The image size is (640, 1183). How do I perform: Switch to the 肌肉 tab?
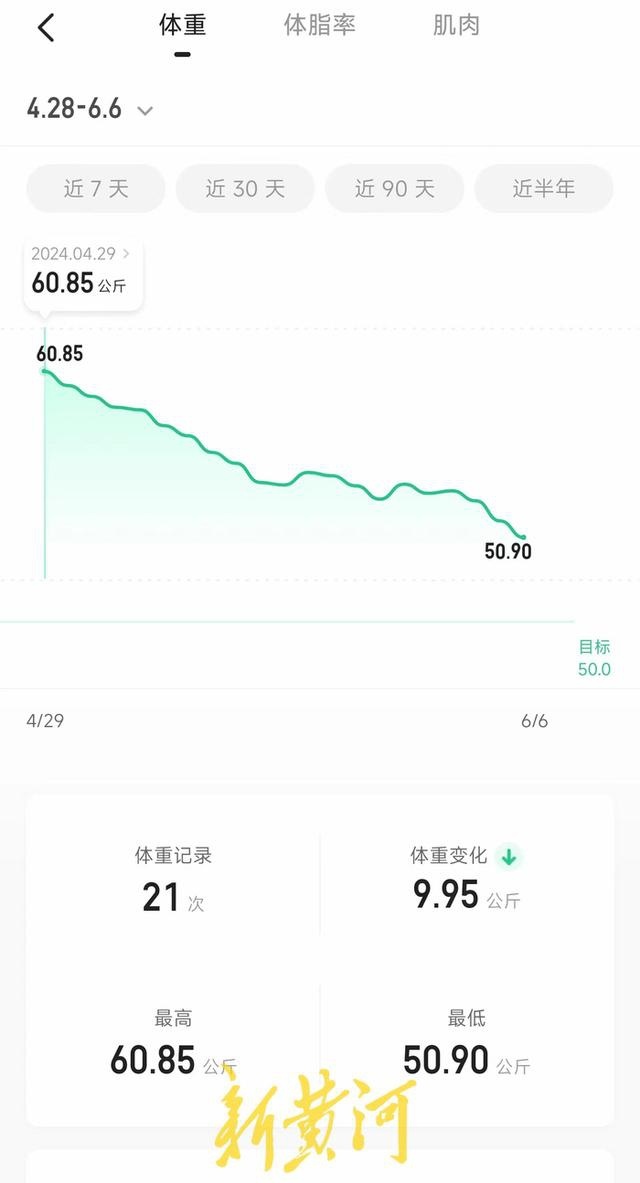[456, 26]
